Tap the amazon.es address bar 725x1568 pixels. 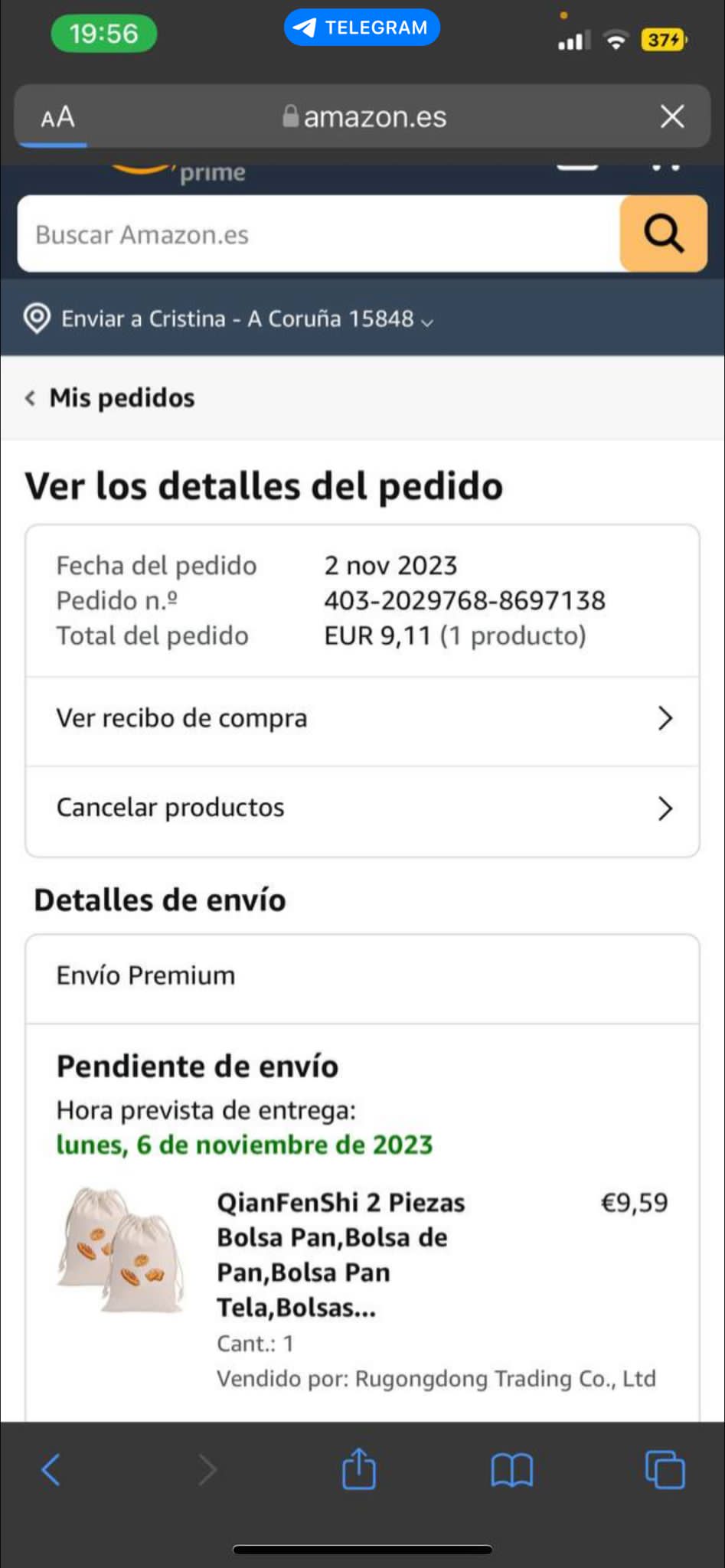coord(364,117)
